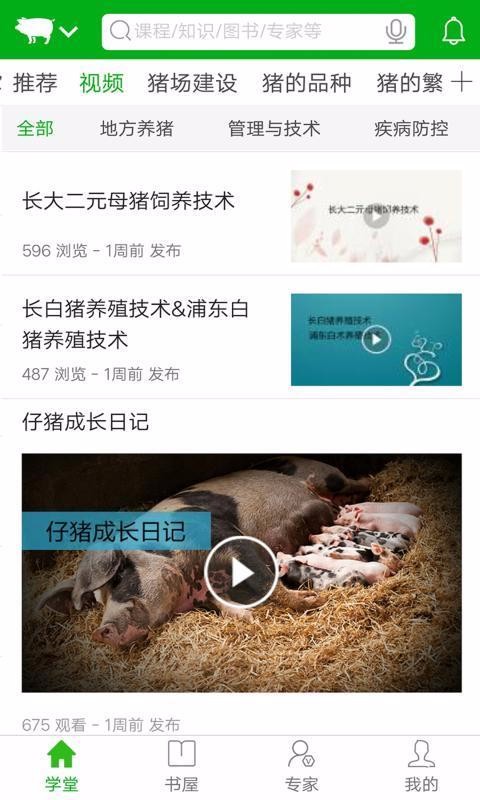Image resolution: width=480 pixels, height=800 pixels.
Task: Select the 全部 filter
Action: 35,129
